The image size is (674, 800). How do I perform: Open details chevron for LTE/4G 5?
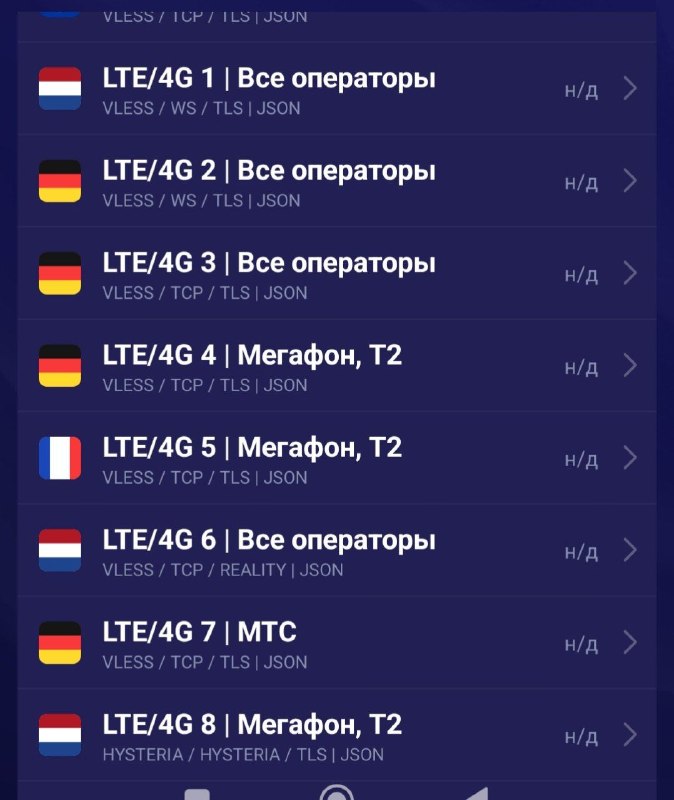pyautogui.click(x=631, y=458)
